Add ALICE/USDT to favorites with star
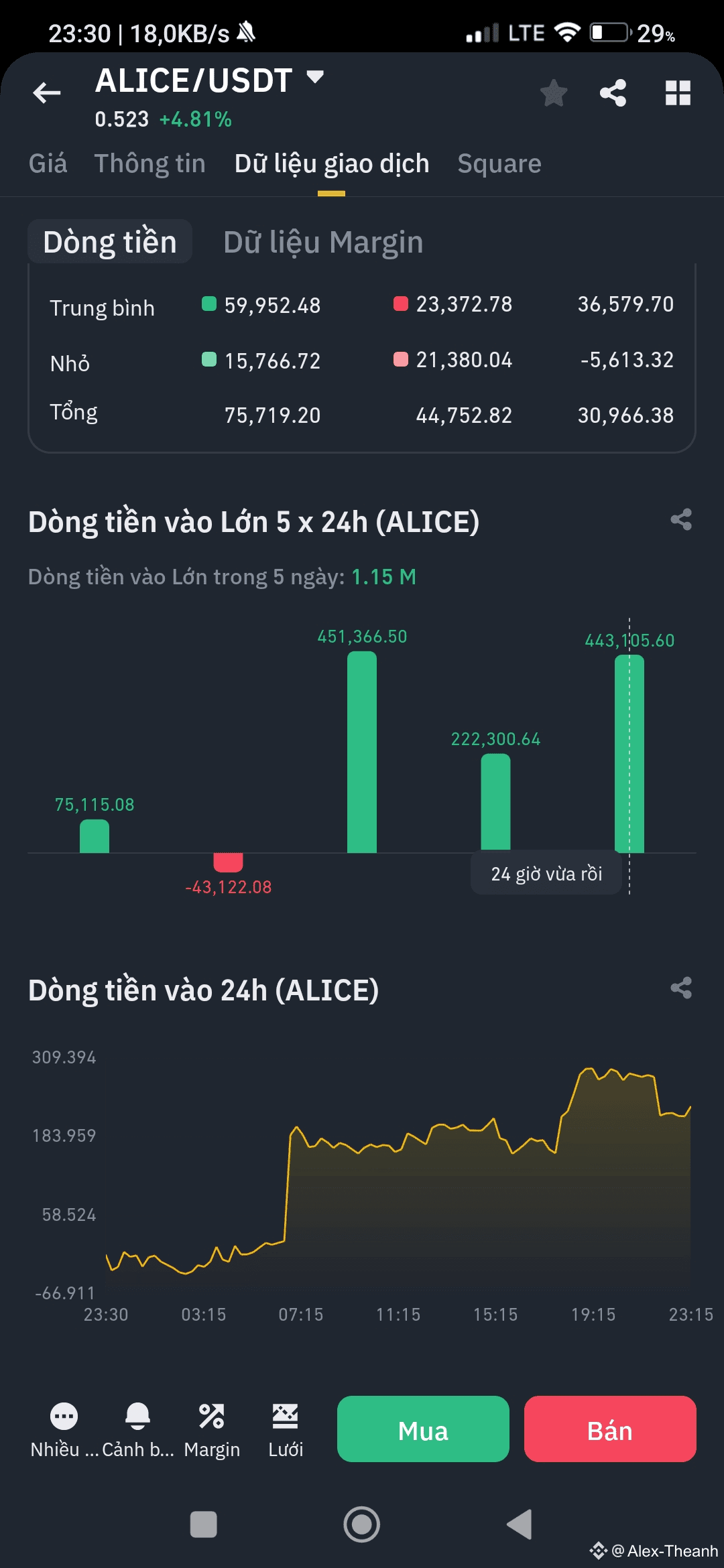 [x=554, y=92]
